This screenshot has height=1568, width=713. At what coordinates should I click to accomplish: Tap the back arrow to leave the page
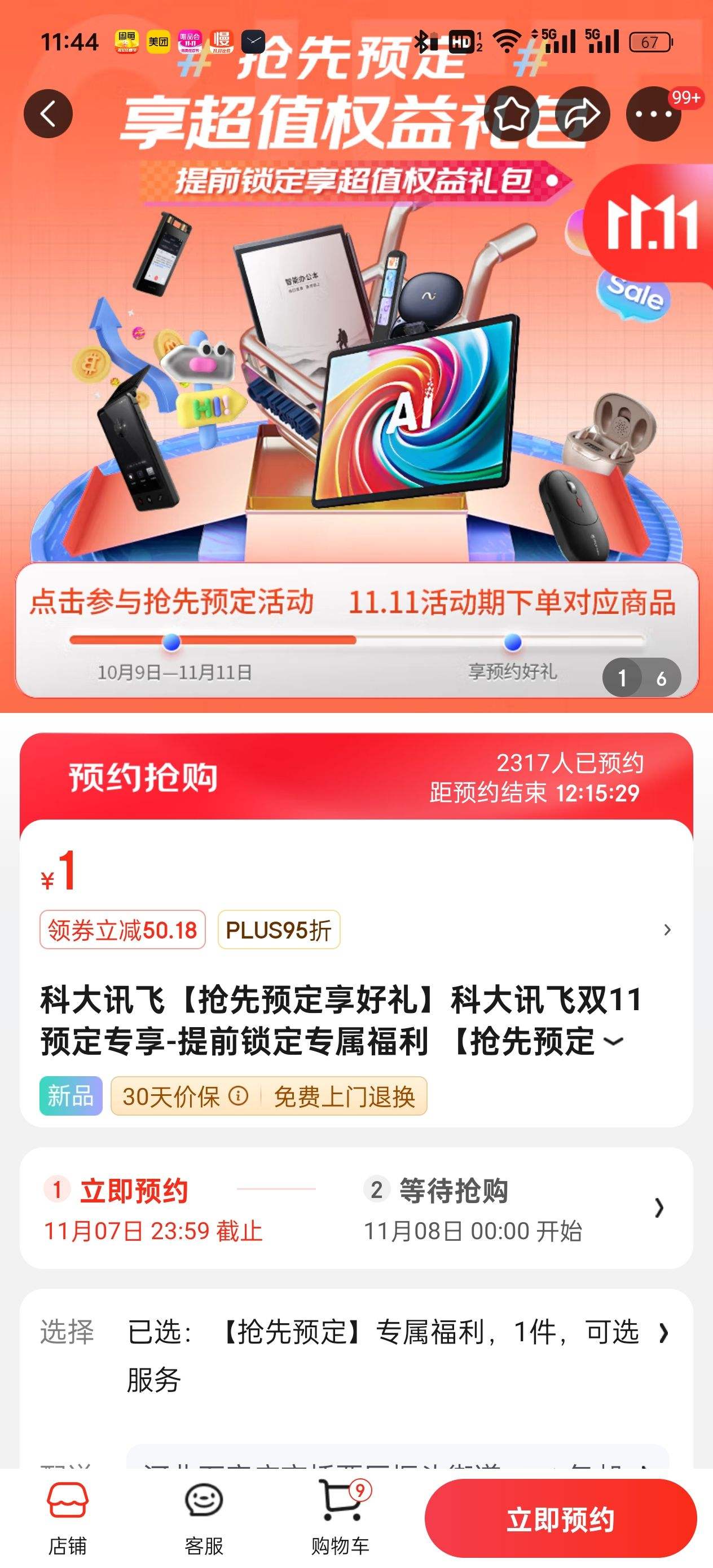(47, 113)
